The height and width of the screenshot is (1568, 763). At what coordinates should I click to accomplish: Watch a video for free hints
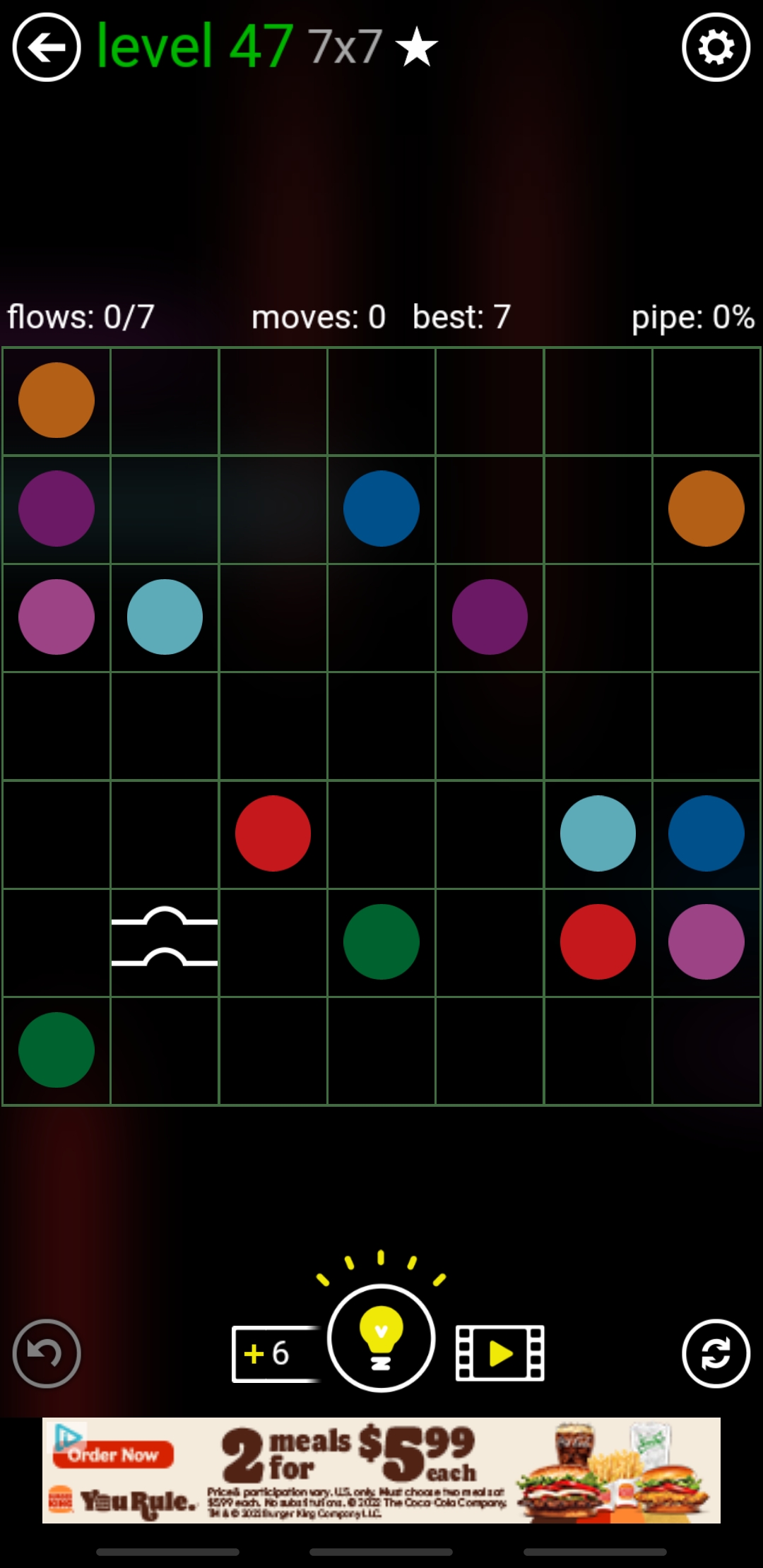tap(500, 1353)
